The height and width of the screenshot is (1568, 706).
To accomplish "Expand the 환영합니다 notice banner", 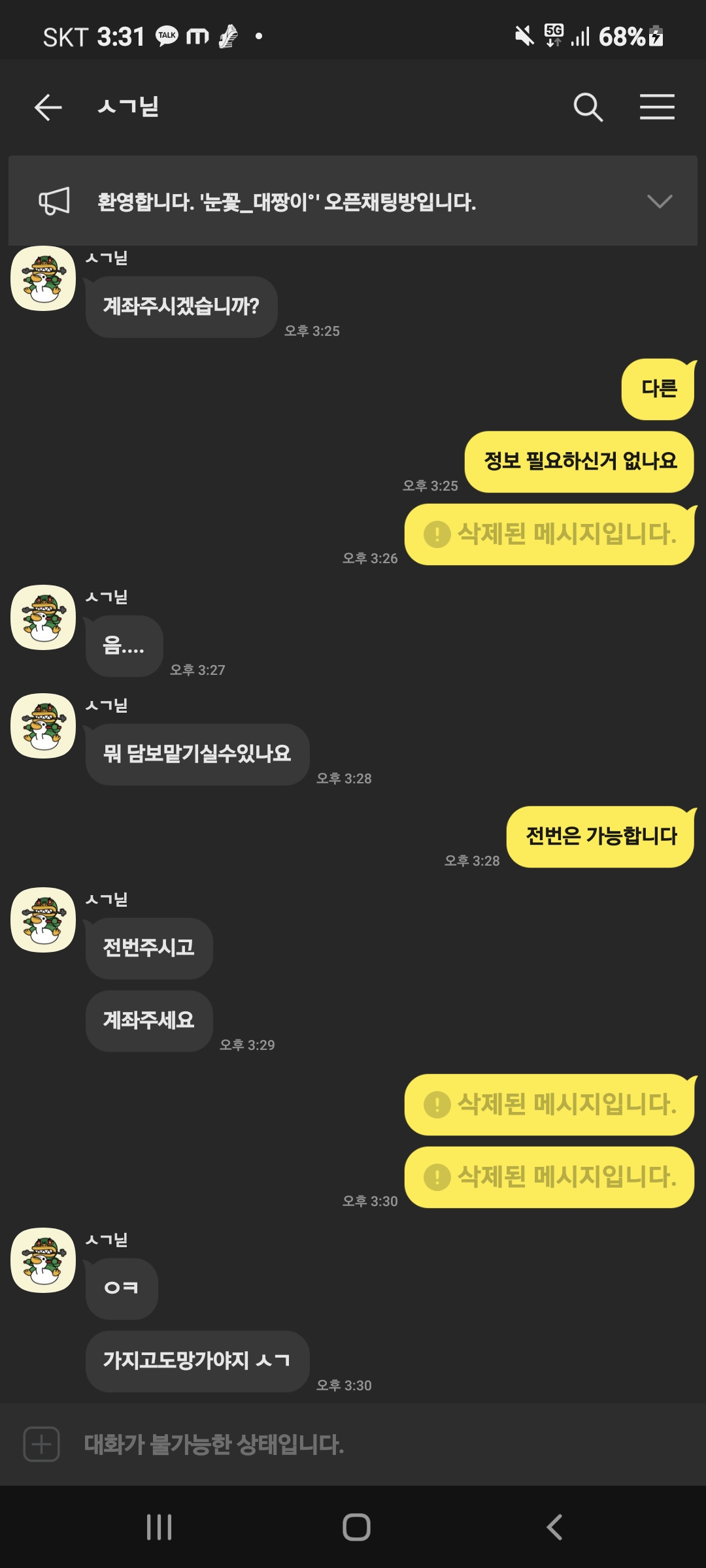I will [659, 201].
